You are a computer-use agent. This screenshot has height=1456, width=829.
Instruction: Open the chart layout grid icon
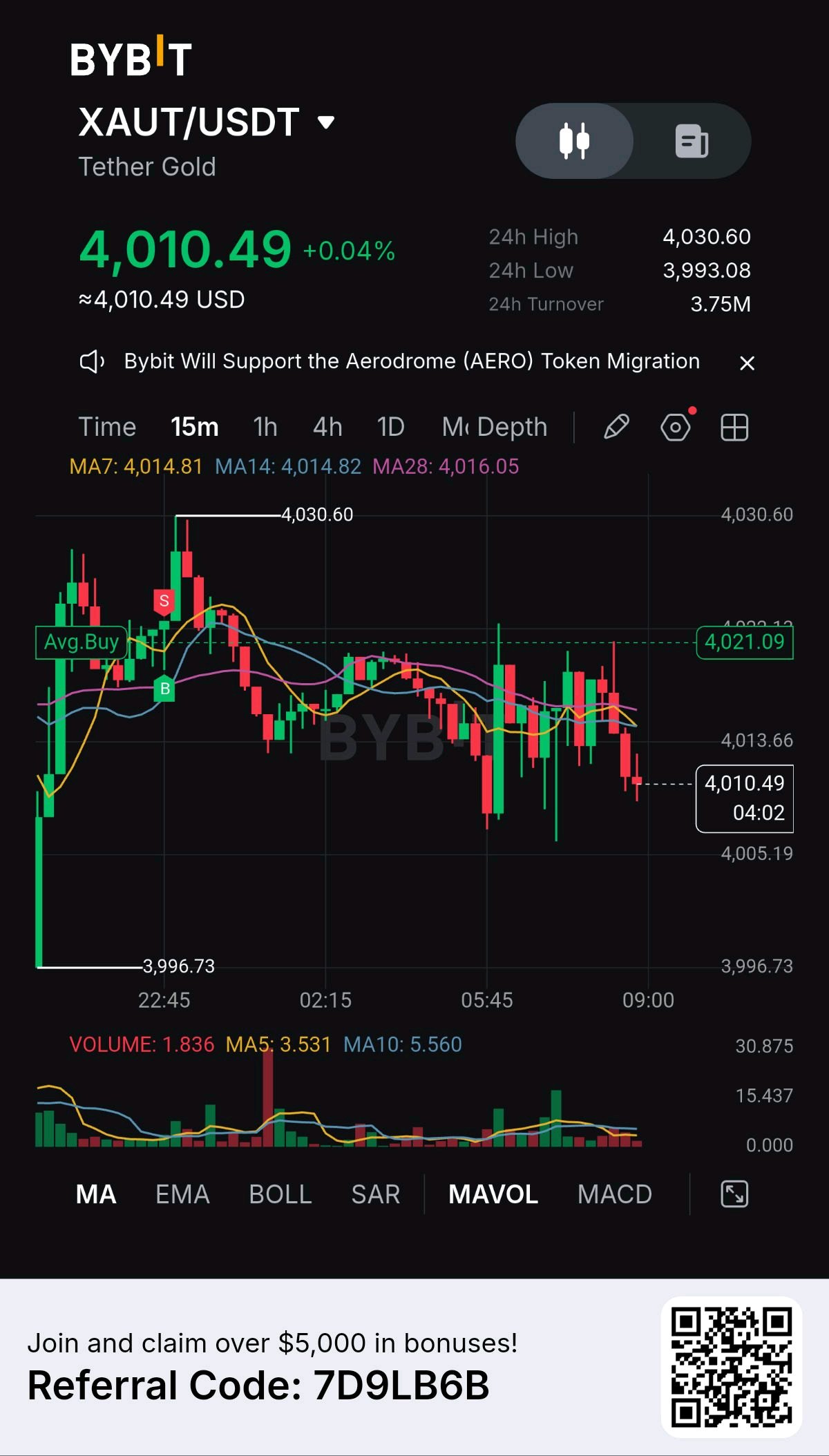[x=734, y=428]
